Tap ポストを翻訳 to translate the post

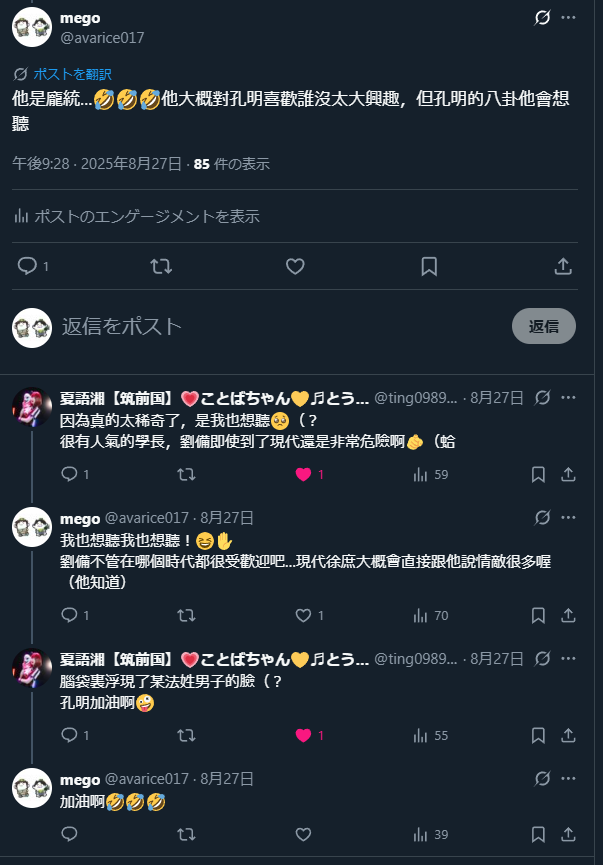pyautogui.click(x=71, y=74)
